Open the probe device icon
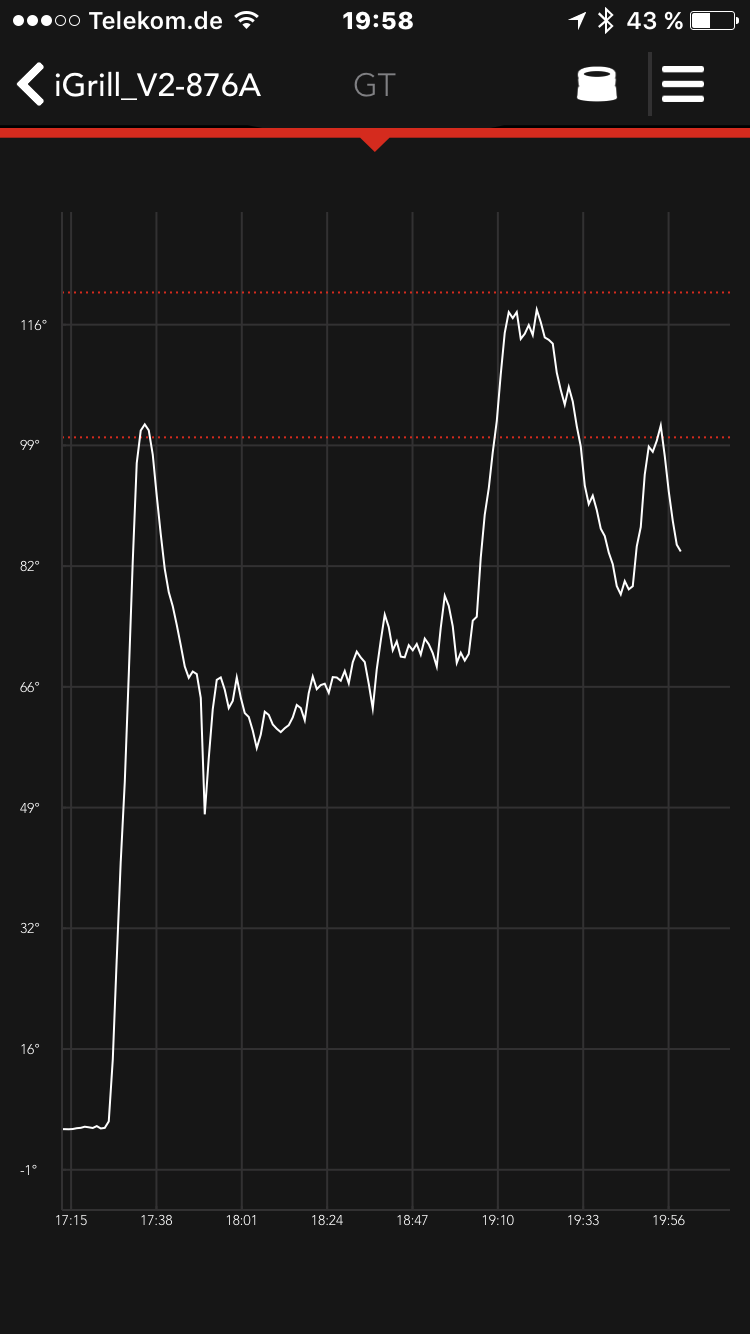The image size is (750, 1334). point(597,85)
